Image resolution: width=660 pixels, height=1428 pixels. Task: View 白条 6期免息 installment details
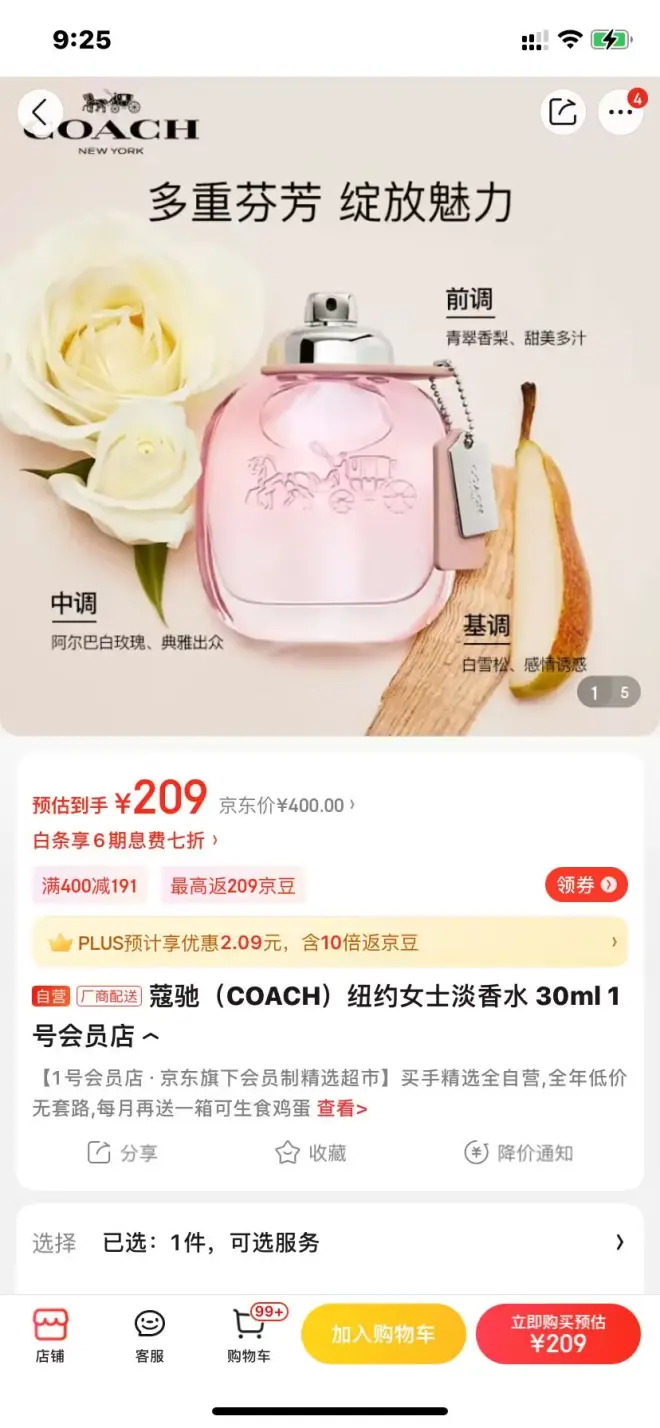126,839
